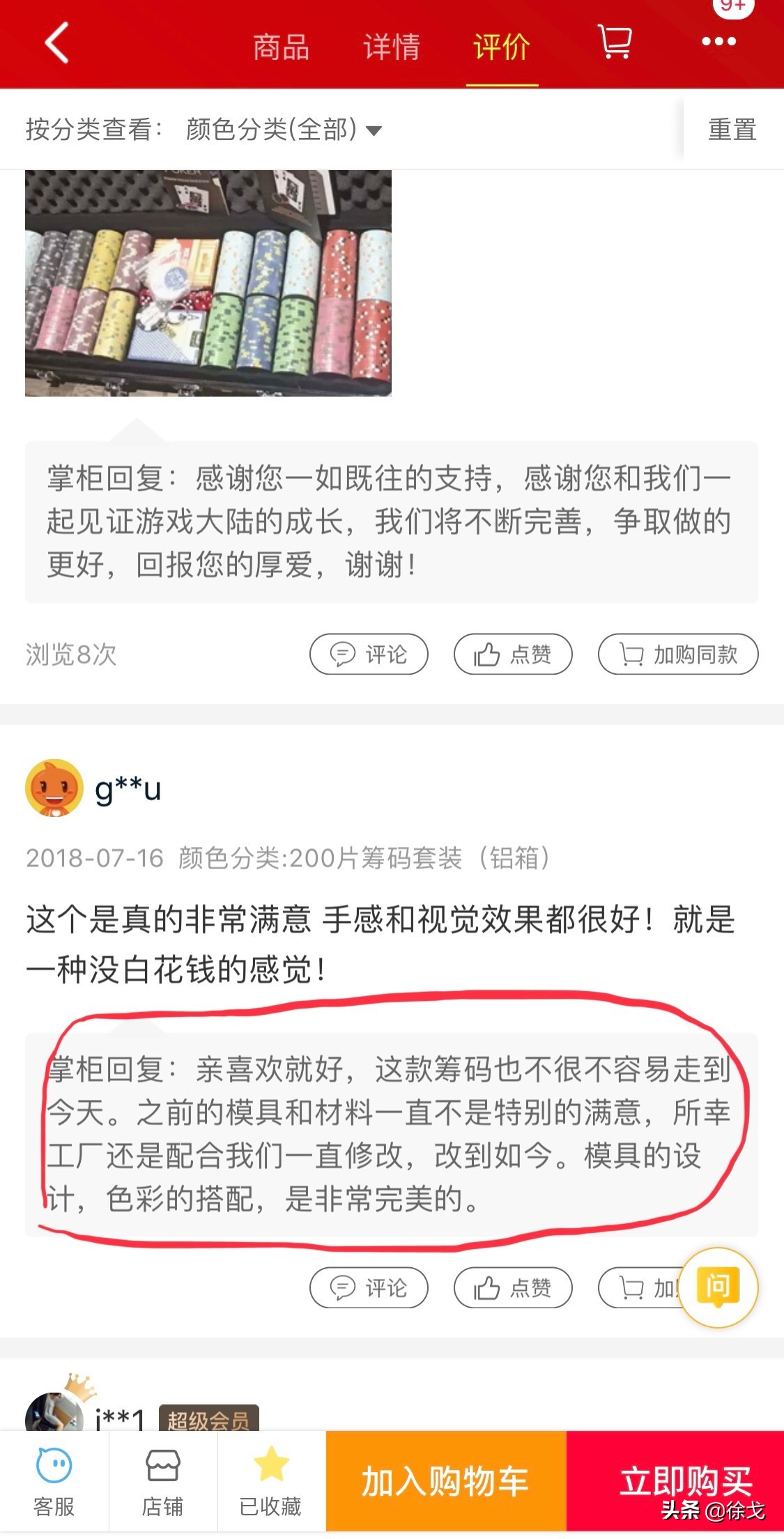Comment on g**u's review
This screenshot has height=1539, width=784.
tap(369, 1287)
